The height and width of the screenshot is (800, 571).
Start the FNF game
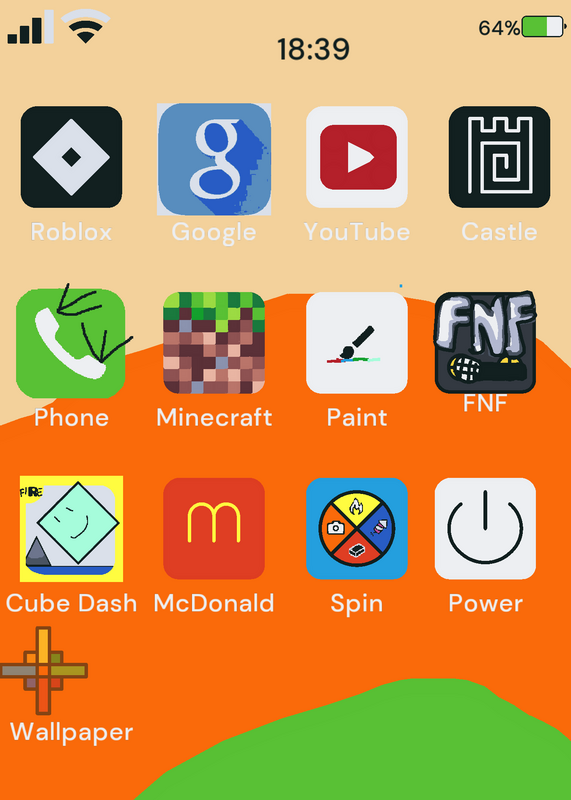coord(485,343)
